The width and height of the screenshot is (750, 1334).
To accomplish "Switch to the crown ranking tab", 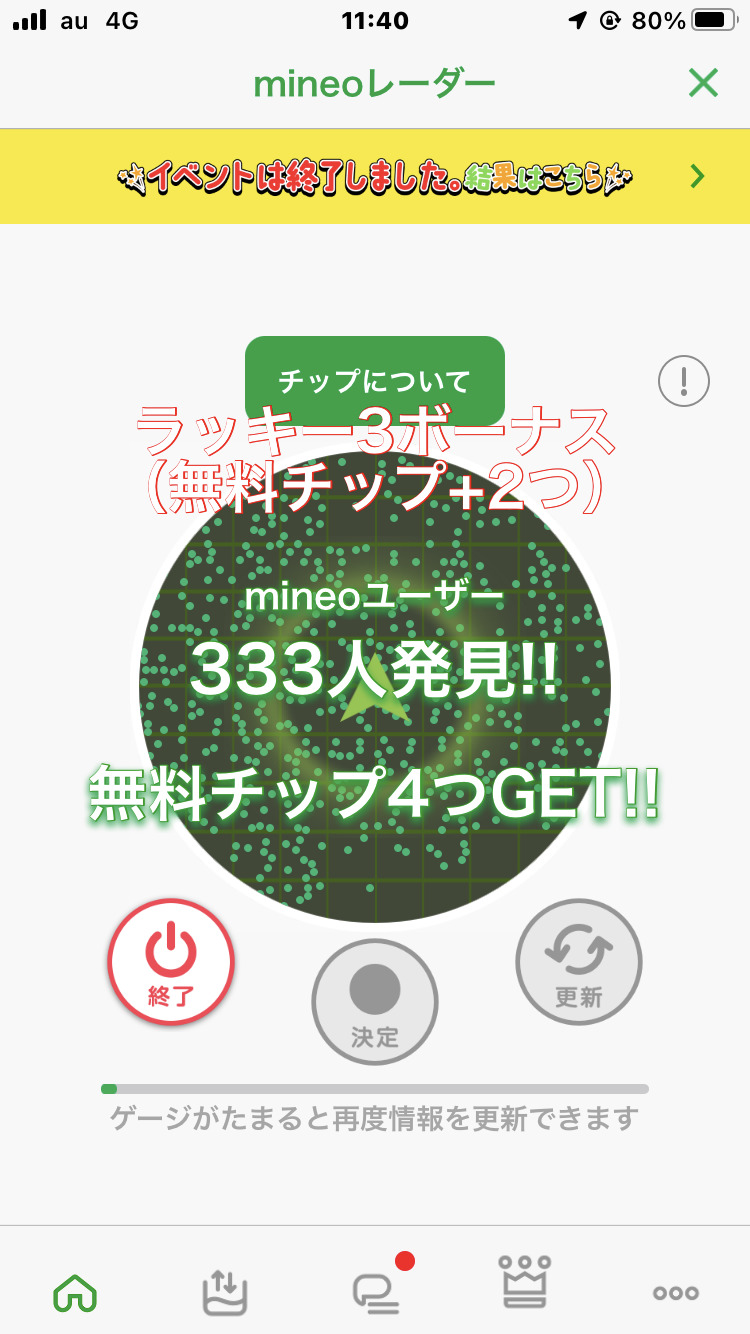I will pos(526,1284).
